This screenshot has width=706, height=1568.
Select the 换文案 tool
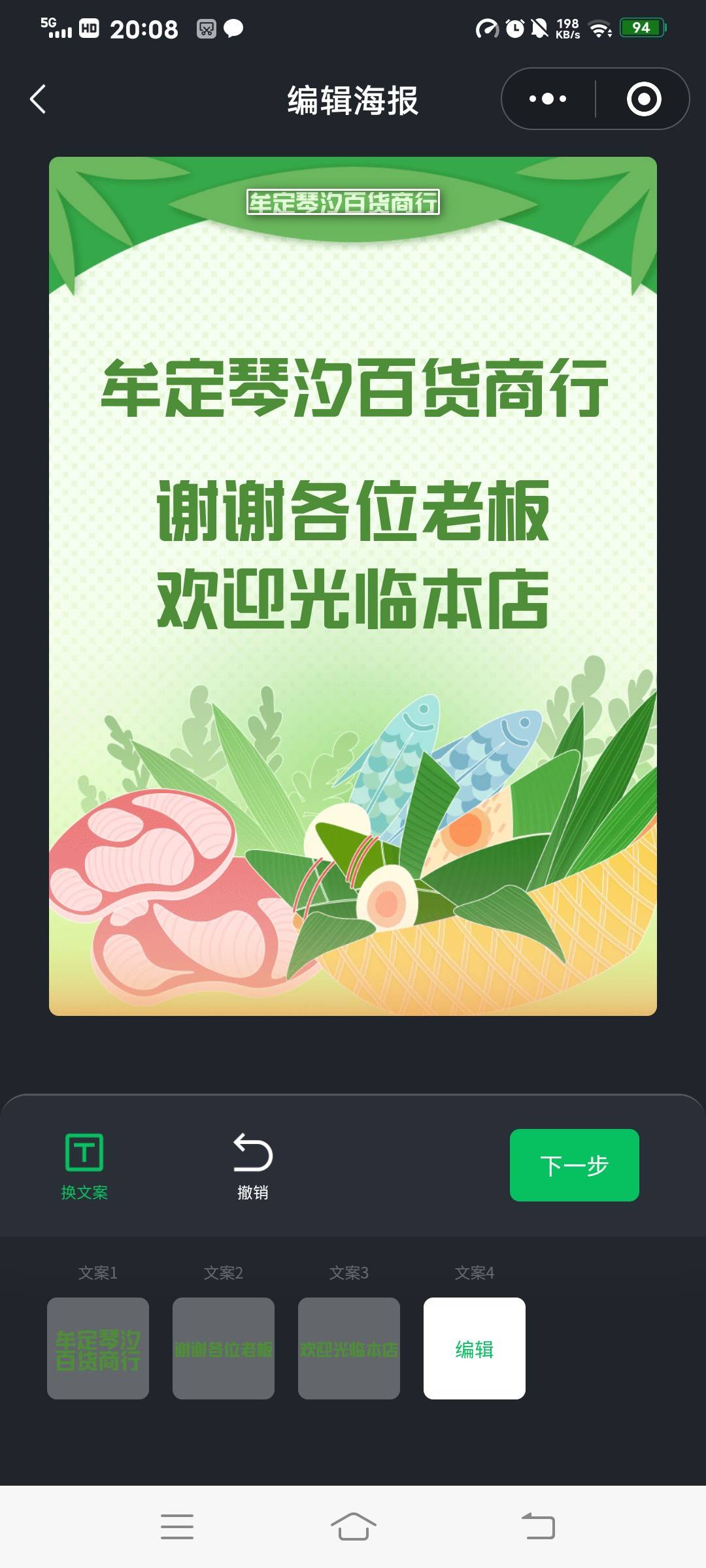pyautogui.click(x=84, y=1166)
